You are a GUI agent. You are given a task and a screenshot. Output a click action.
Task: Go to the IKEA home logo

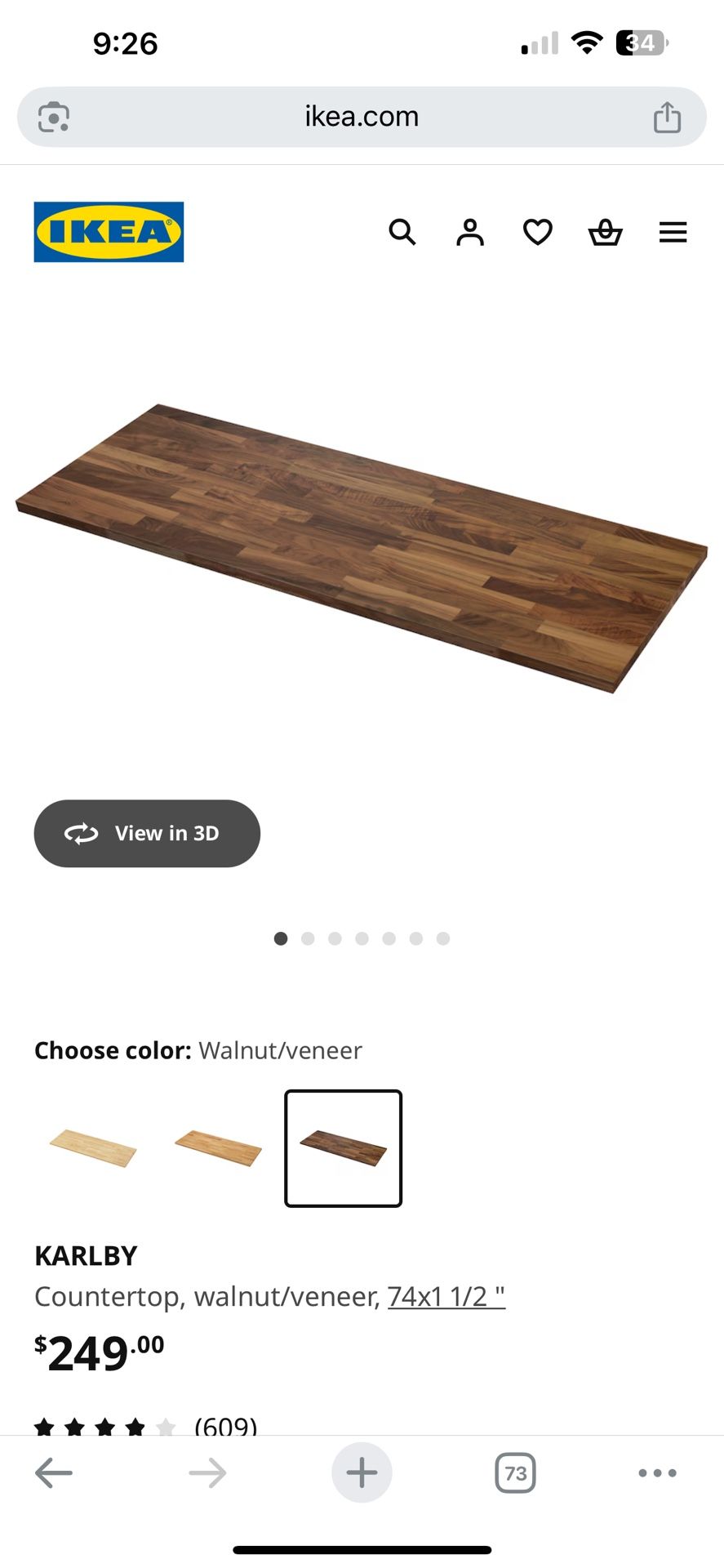109,232
